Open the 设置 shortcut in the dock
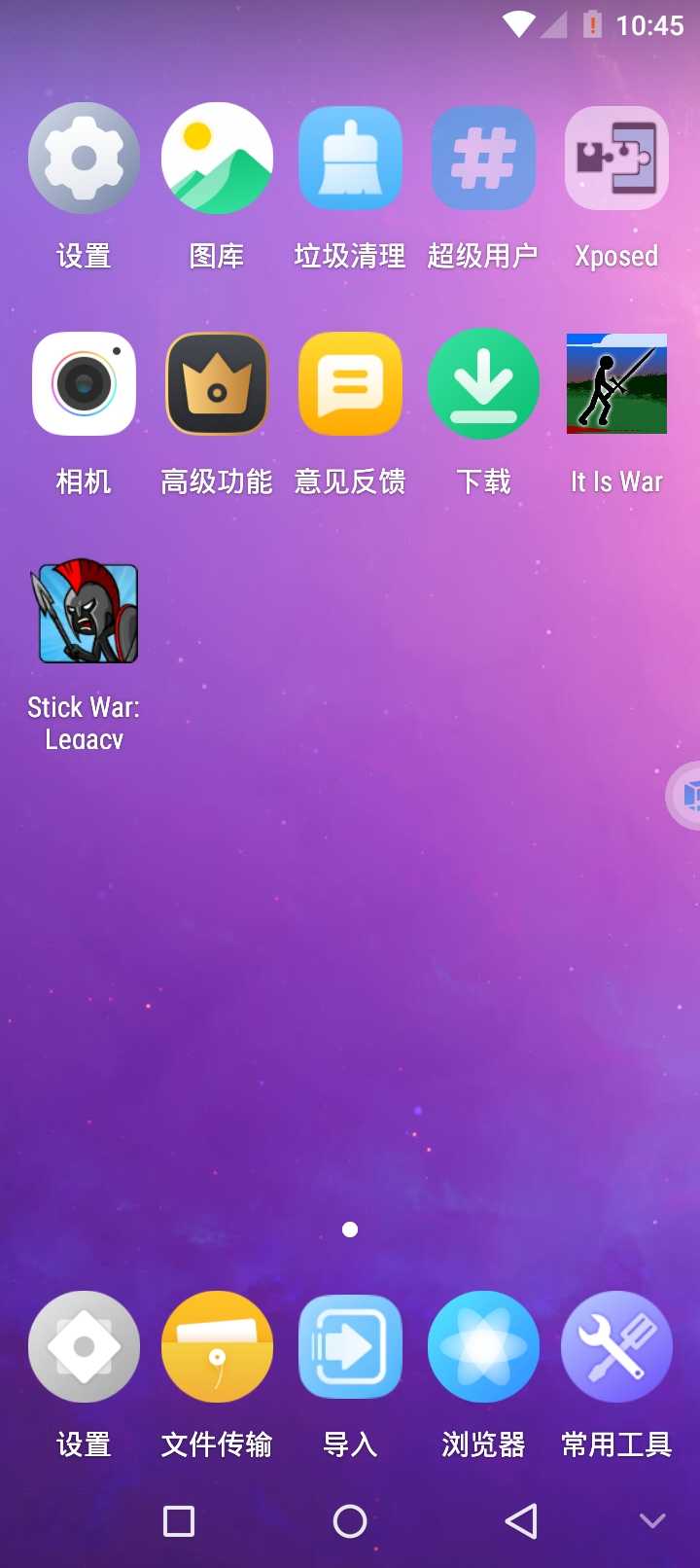This screenshot has width=700, height=1568. (x=84, y=1347)
